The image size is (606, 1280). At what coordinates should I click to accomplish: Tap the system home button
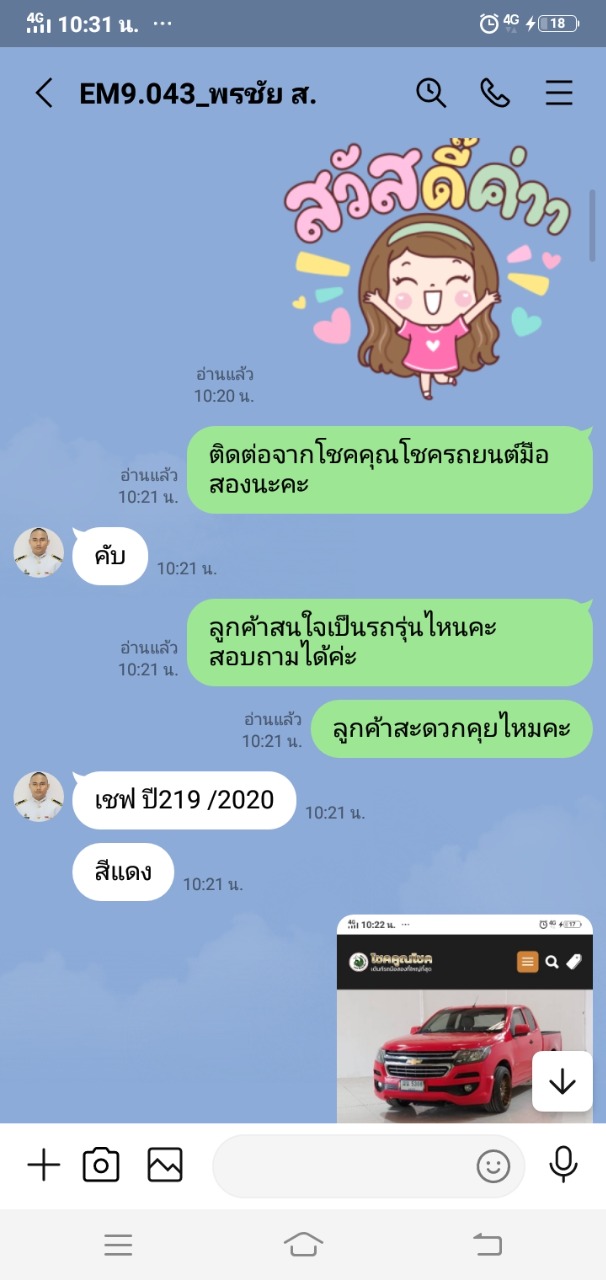click(x=303, y=1244)
